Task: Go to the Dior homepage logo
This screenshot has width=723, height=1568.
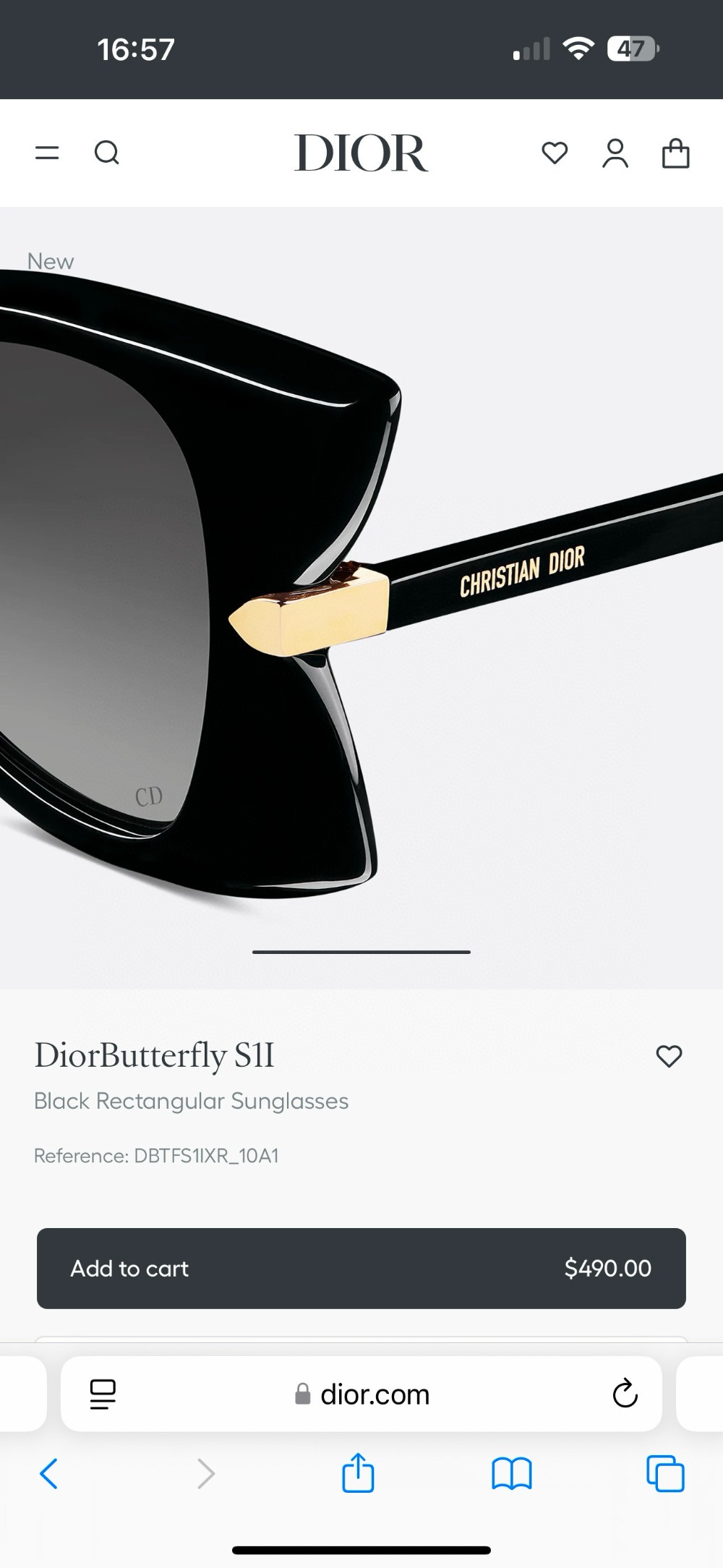Action: pyautogui.click(x=361, y=153)
